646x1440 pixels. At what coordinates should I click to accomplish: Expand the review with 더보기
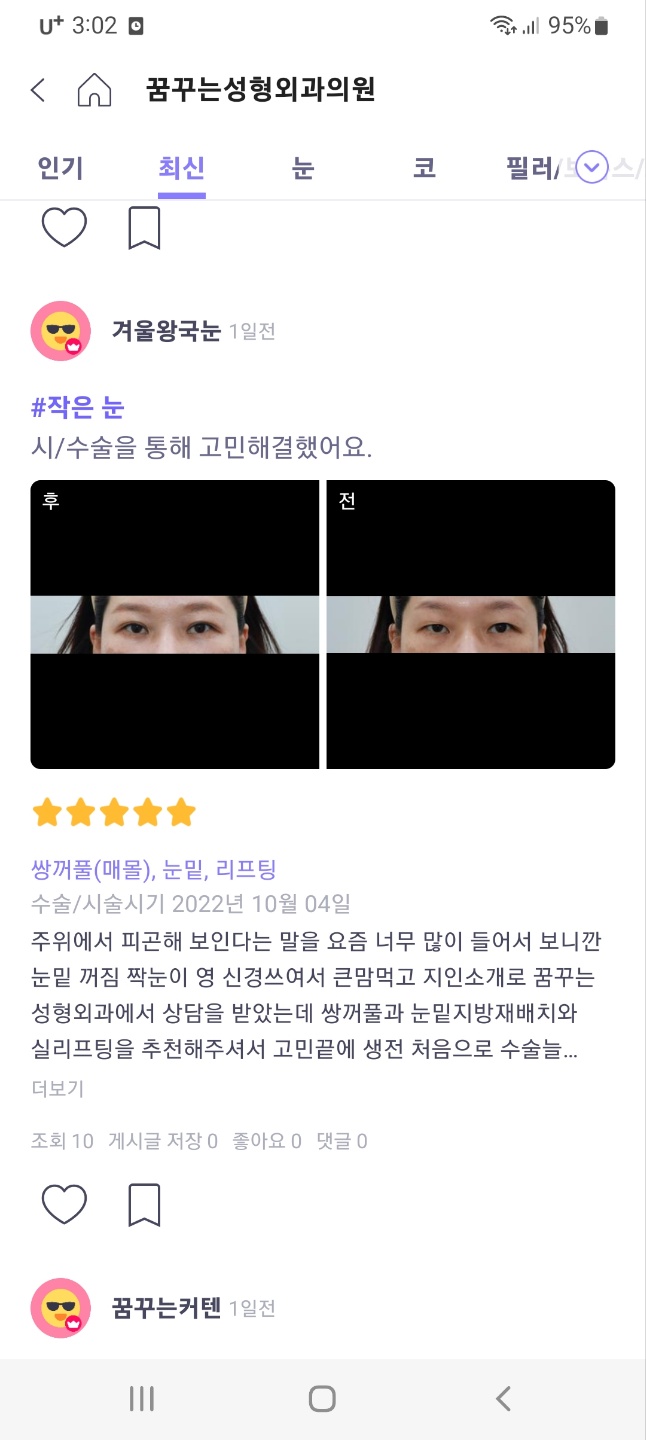coord(58,1088)
